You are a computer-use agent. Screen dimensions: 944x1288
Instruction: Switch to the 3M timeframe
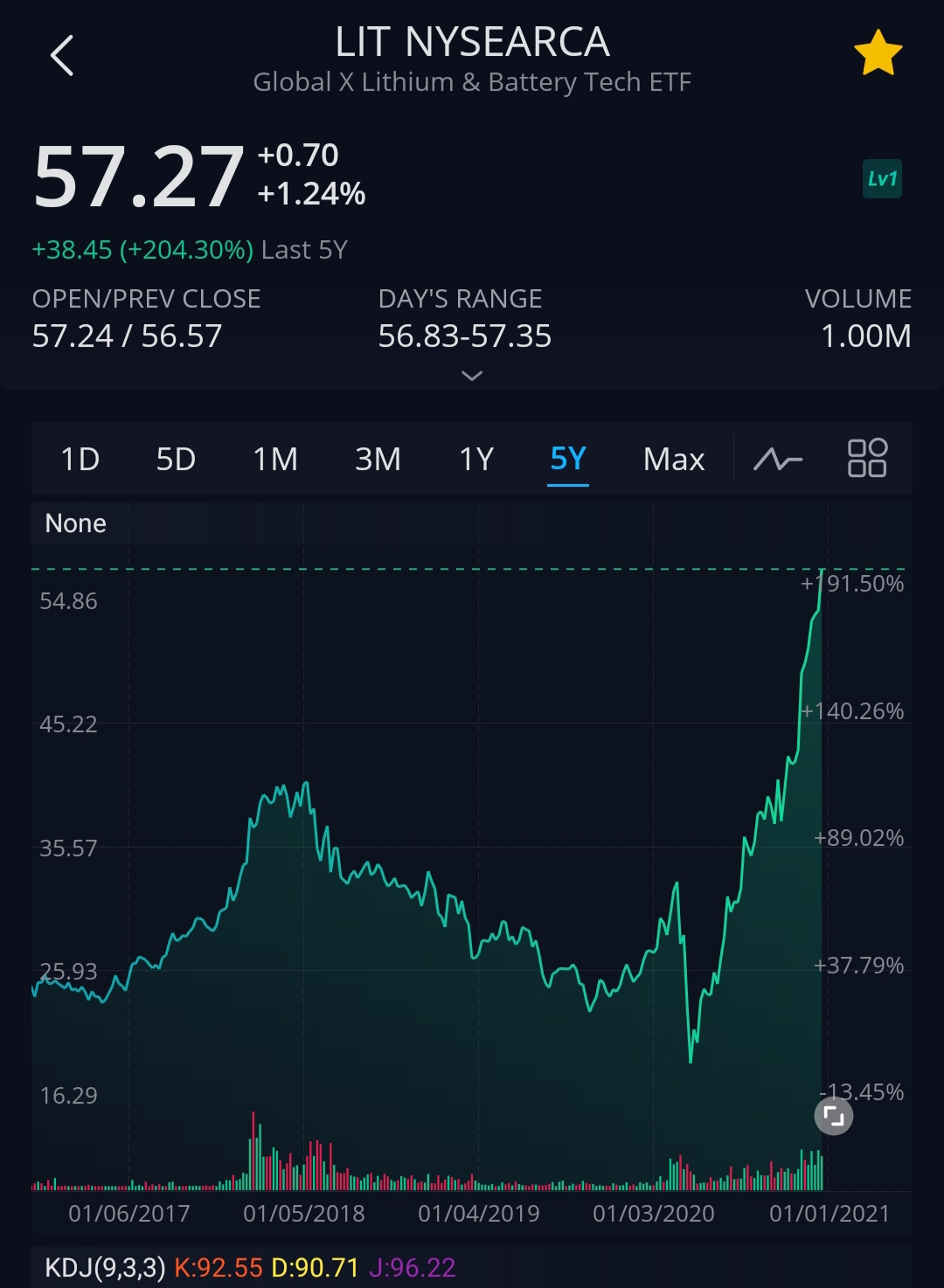tap(378, 459)
